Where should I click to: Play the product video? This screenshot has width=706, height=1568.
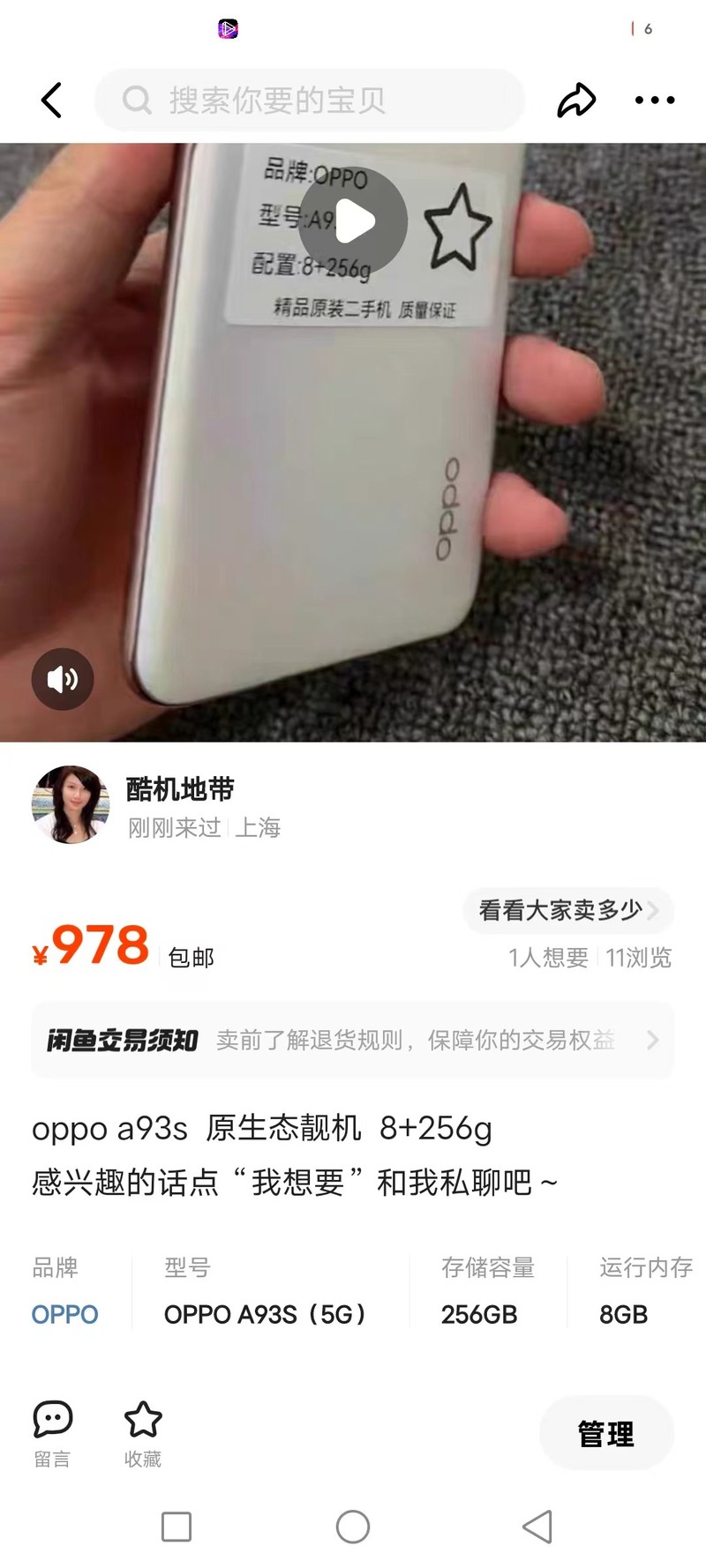[x=353, y=221]
